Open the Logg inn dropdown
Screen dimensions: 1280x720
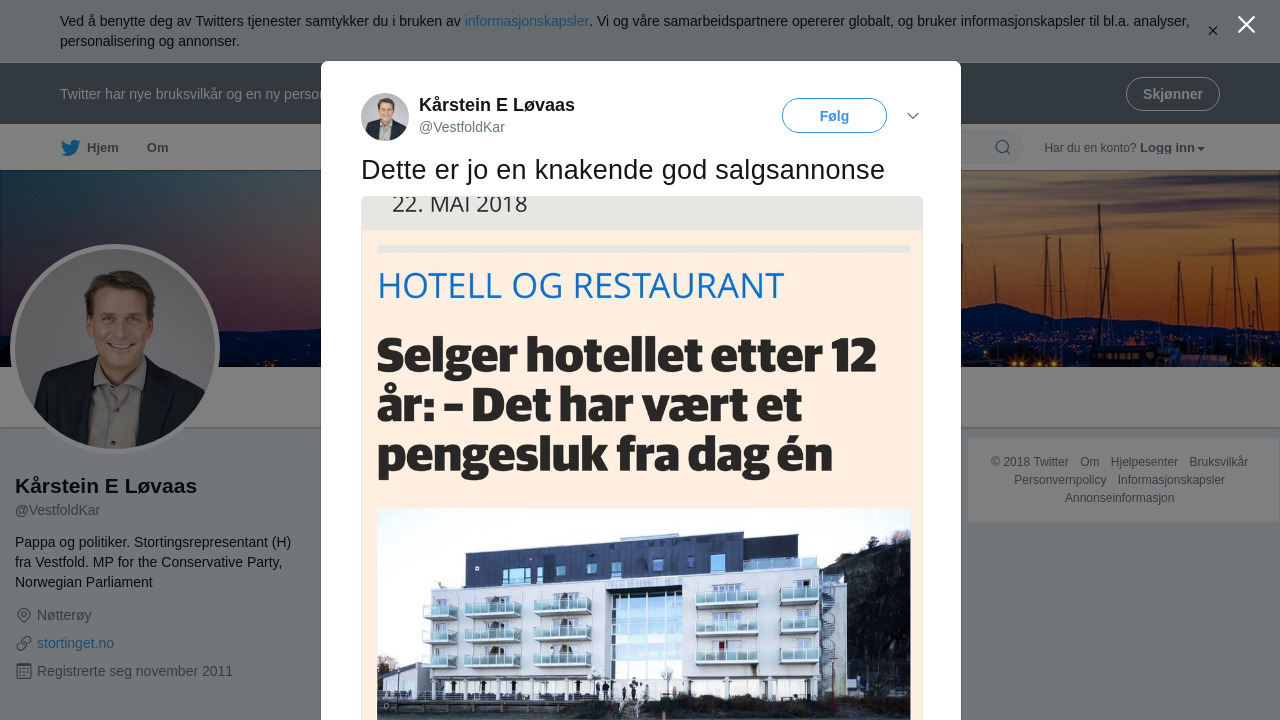coord(1171,148)
